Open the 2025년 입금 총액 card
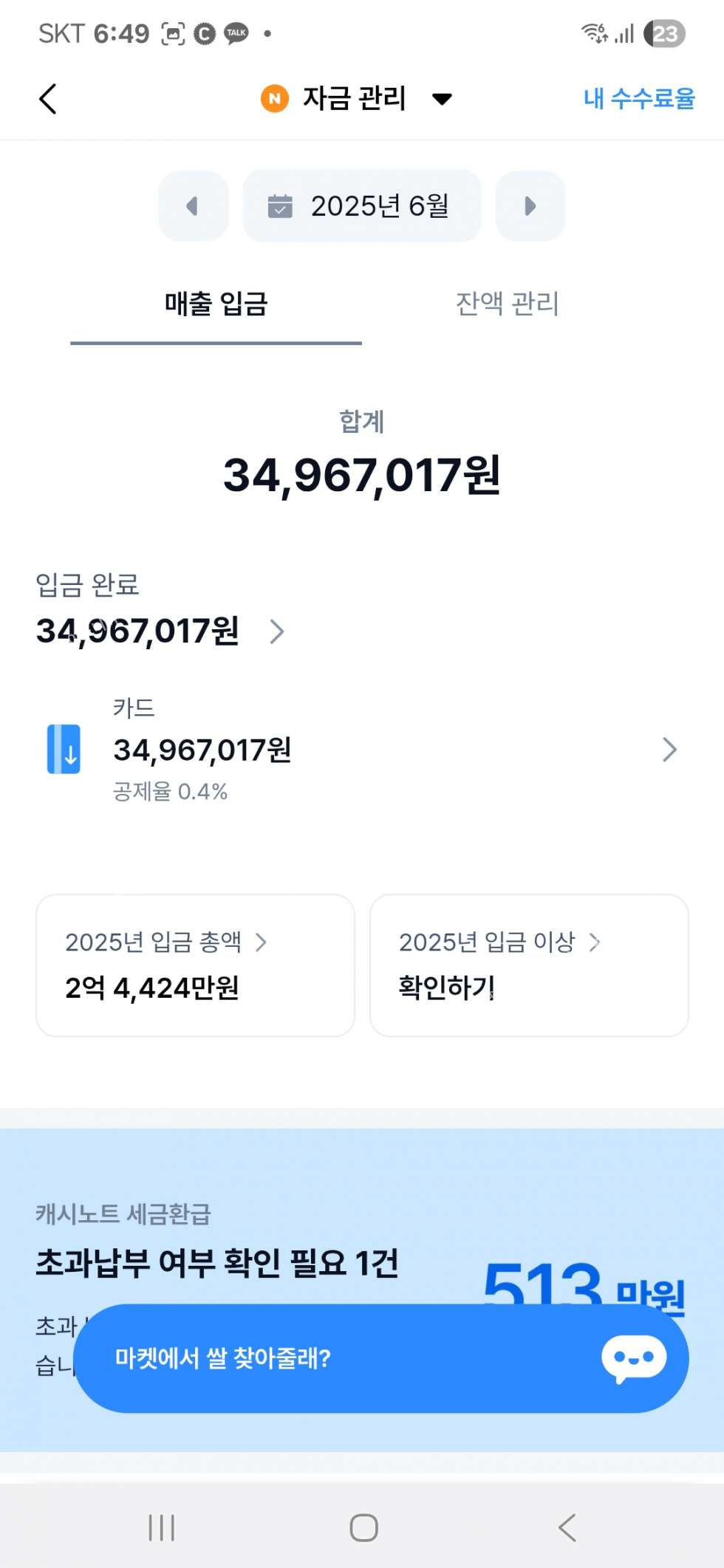 [195, 965]
